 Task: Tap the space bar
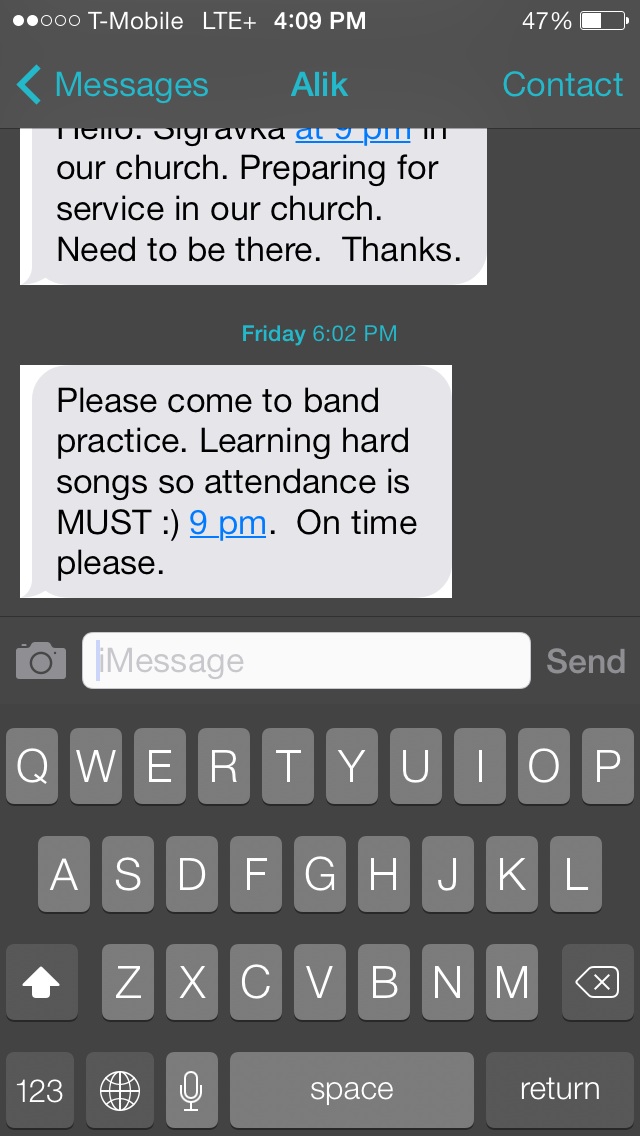pyautogui.click(x=352, y=1089)
